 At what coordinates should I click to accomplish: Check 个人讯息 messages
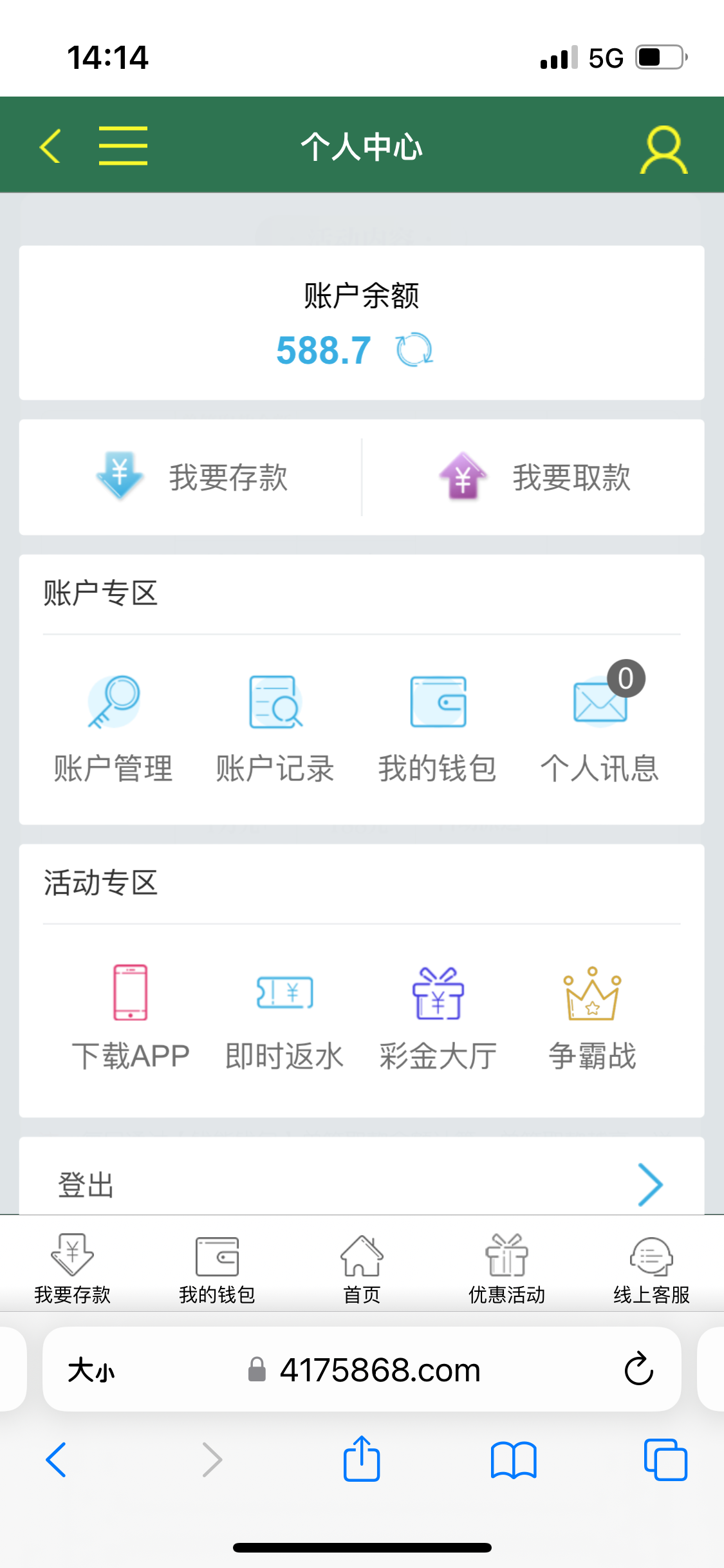[600, 729]
